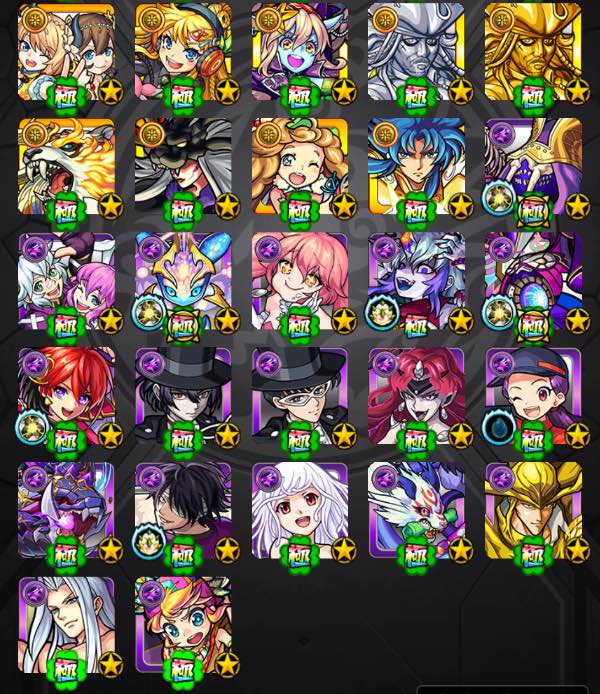Open the flaming white tiger monster

66,165
